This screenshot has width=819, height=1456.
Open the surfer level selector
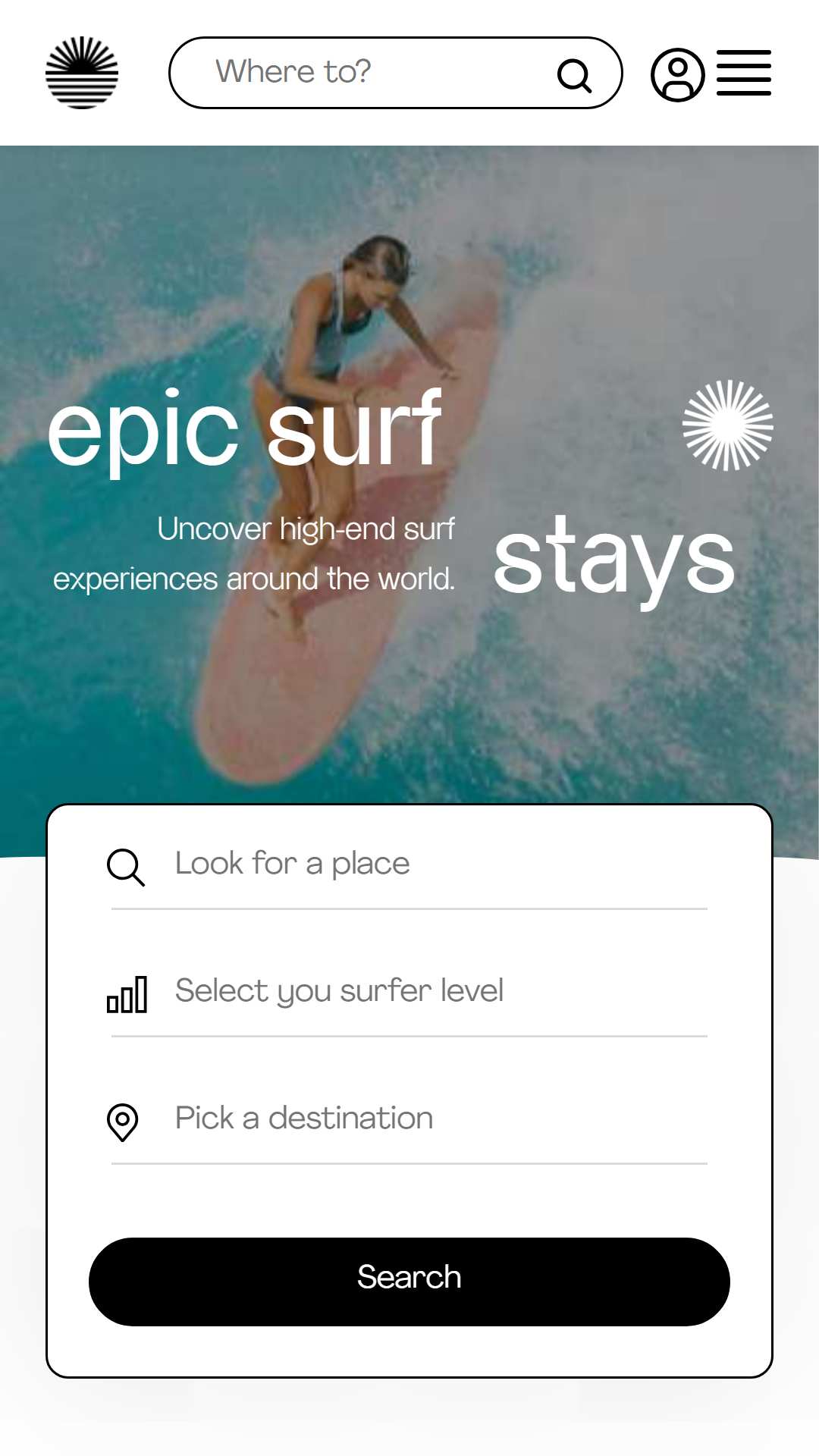click(409, 992)
